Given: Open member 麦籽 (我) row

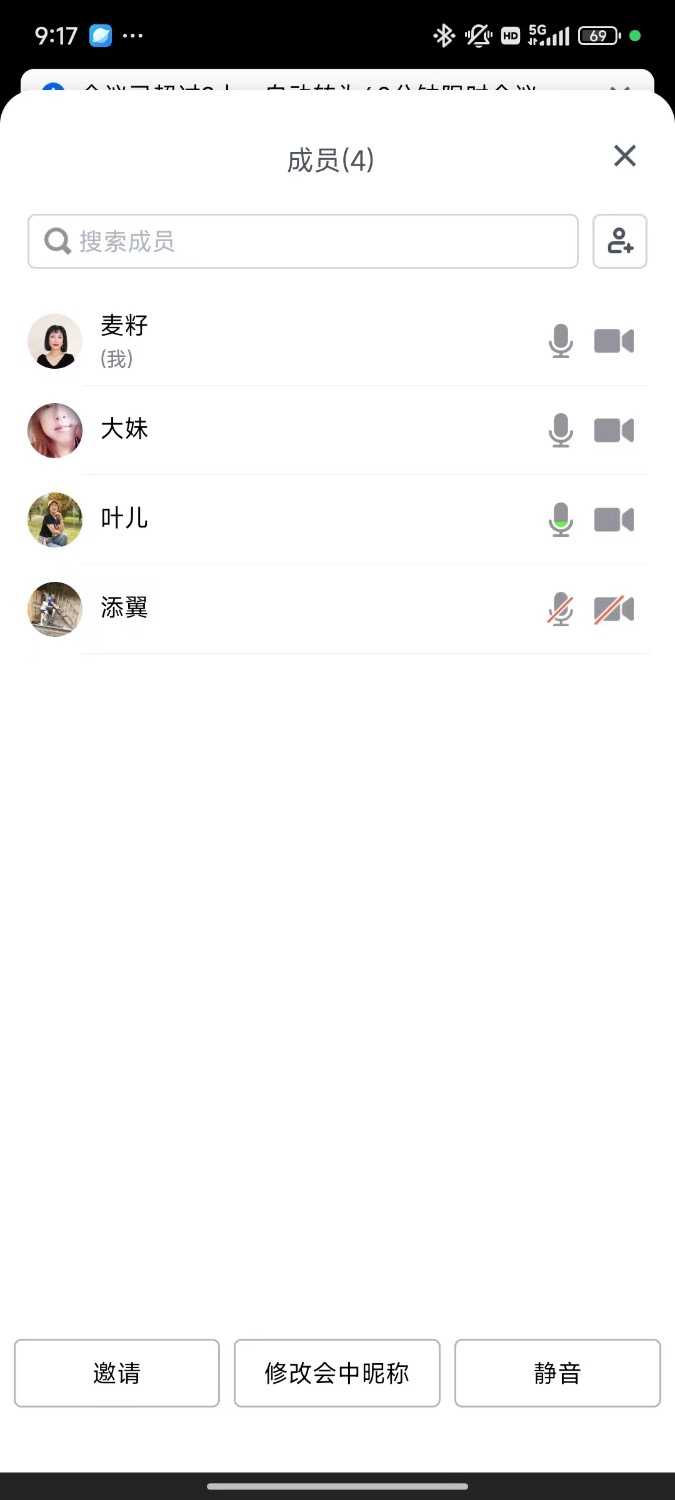Looking at the screenshot, I should click(300, 341).
